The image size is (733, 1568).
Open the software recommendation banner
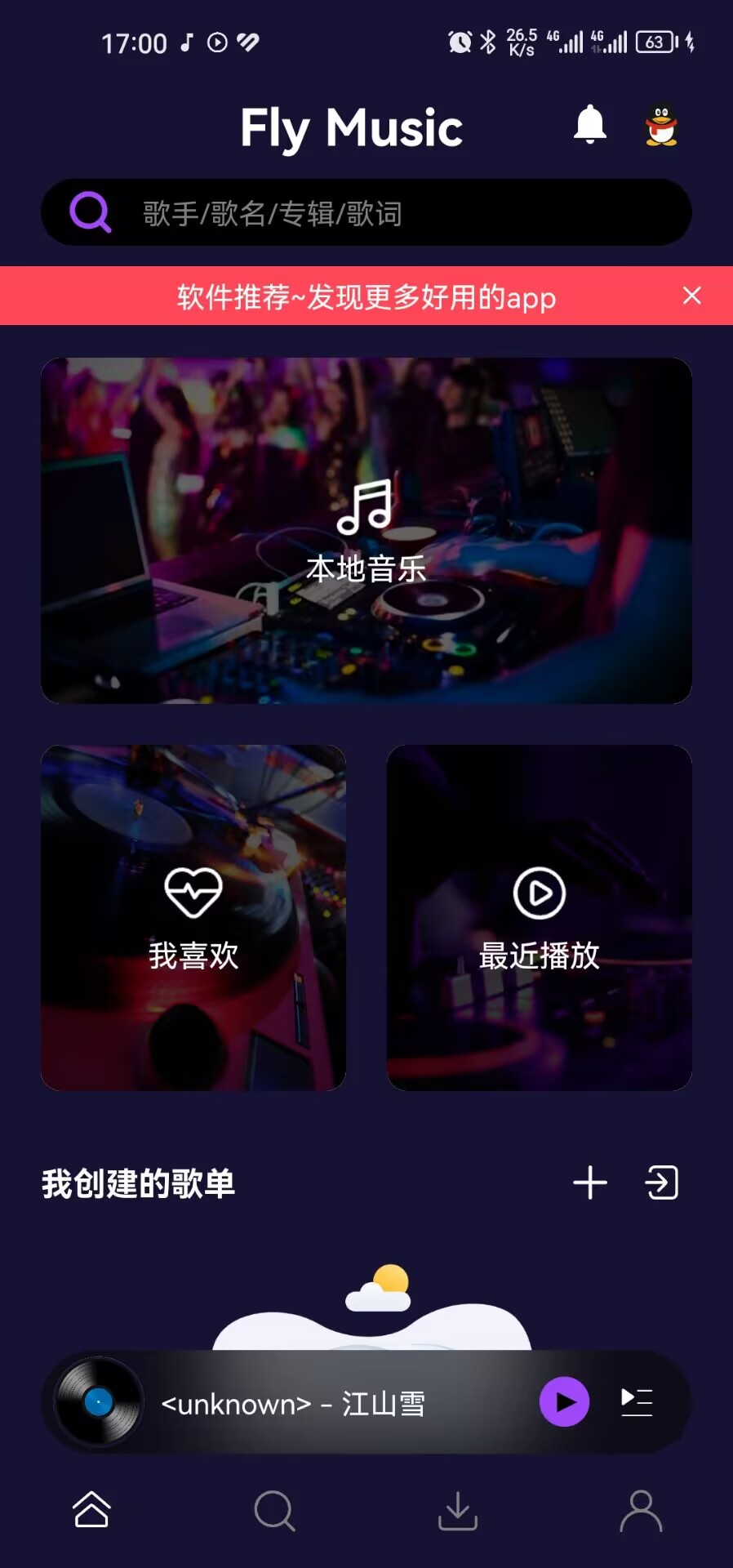[x=366, y=296]
